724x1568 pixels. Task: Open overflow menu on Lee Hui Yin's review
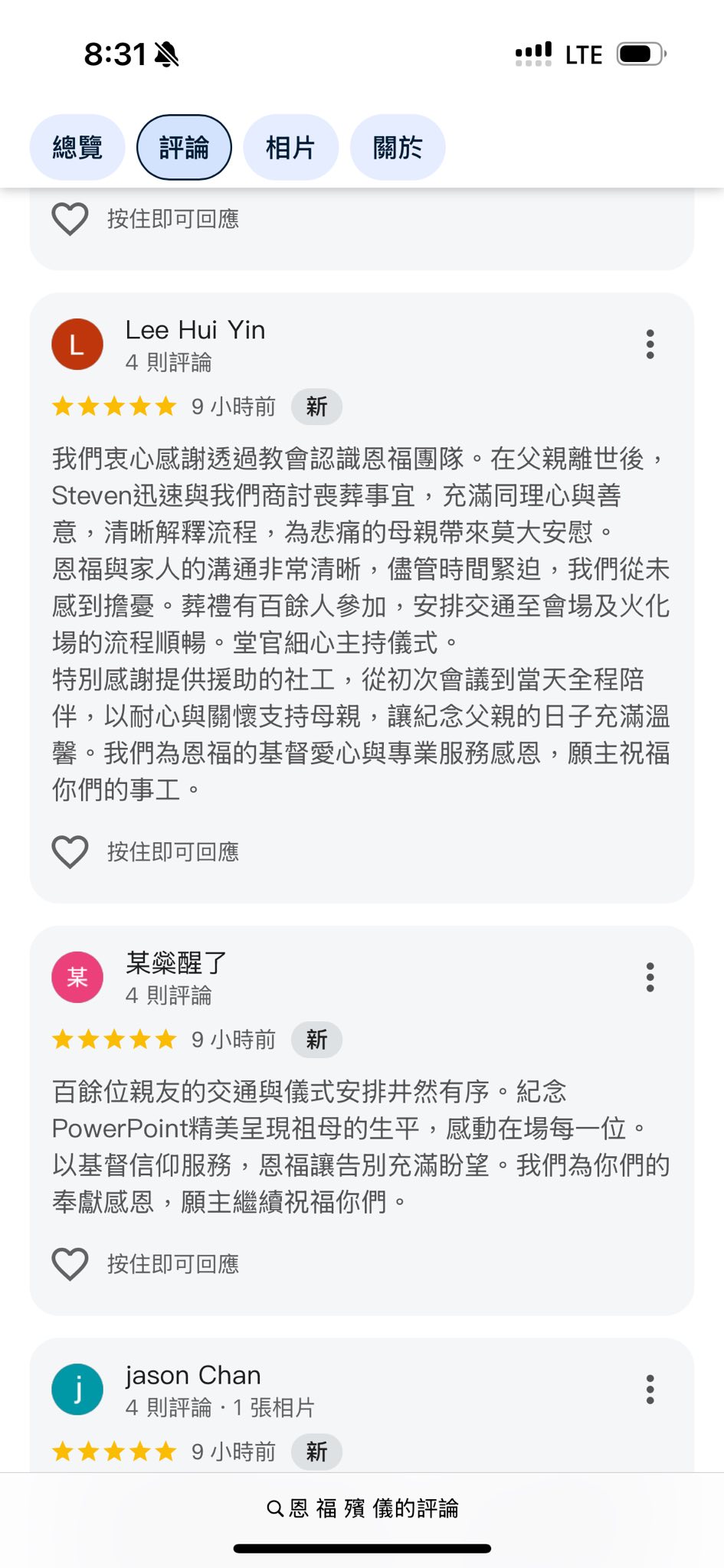tap(650, 345)
